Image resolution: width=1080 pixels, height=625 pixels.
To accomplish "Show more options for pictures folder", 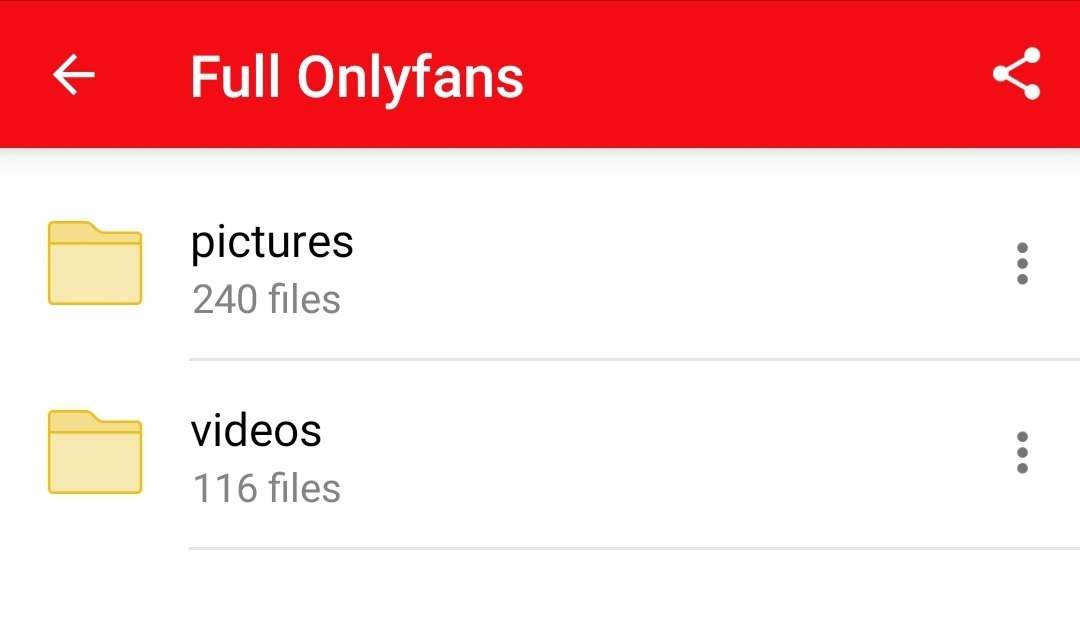I will tap(1021, 264).
